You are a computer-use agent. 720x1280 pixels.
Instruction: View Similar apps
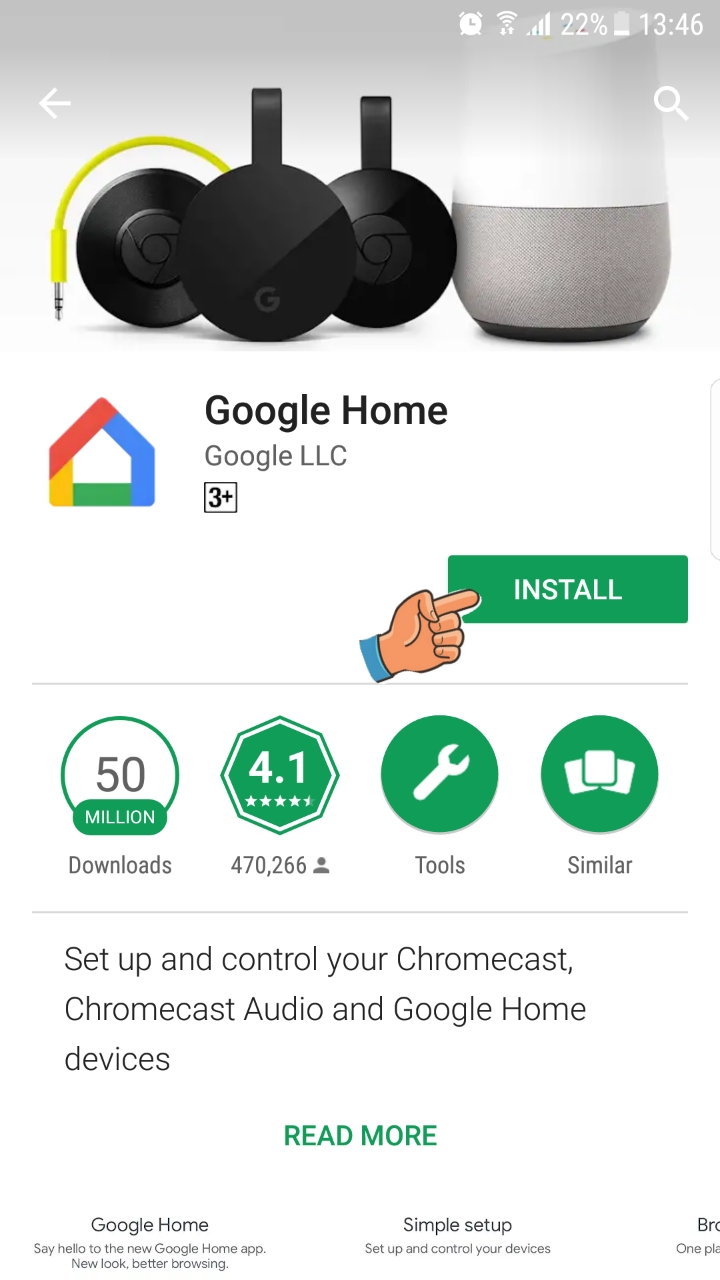(600, 775)
